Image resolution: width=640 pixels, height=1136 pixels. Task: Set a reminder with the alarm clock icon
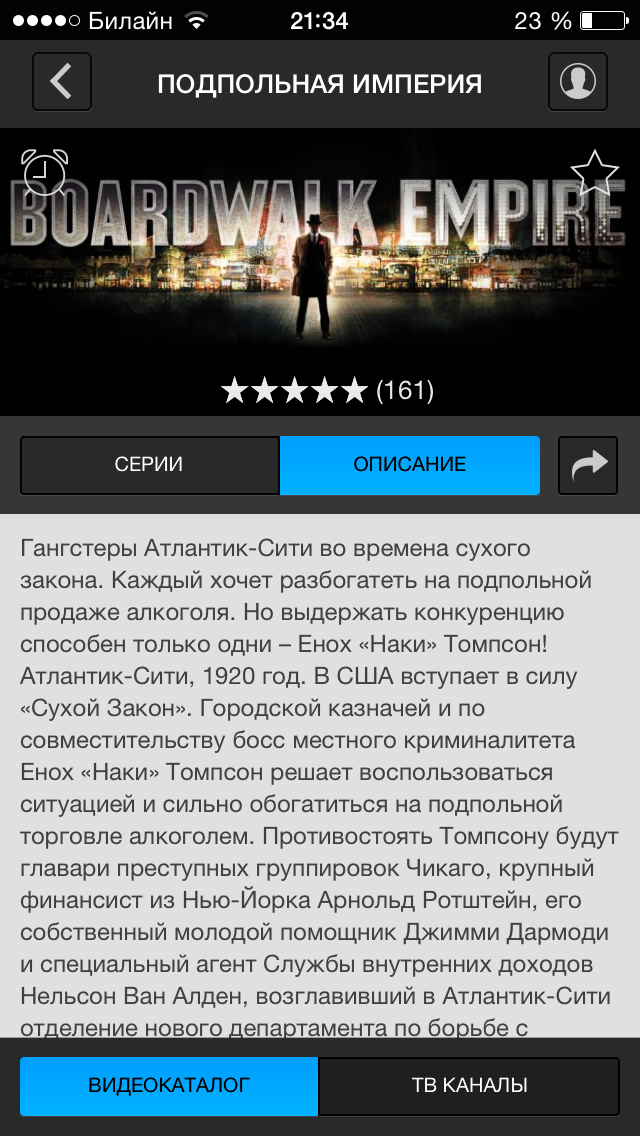point(45,173)
